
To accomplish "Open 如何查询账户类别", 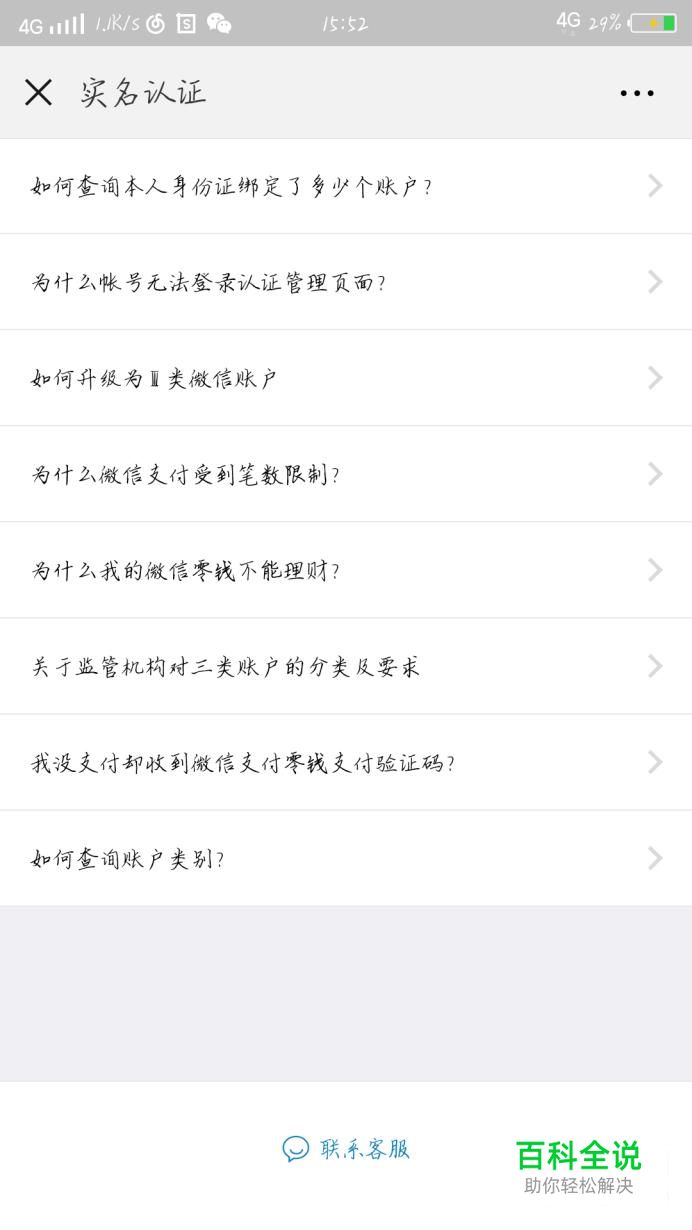I will coord(346,858).
